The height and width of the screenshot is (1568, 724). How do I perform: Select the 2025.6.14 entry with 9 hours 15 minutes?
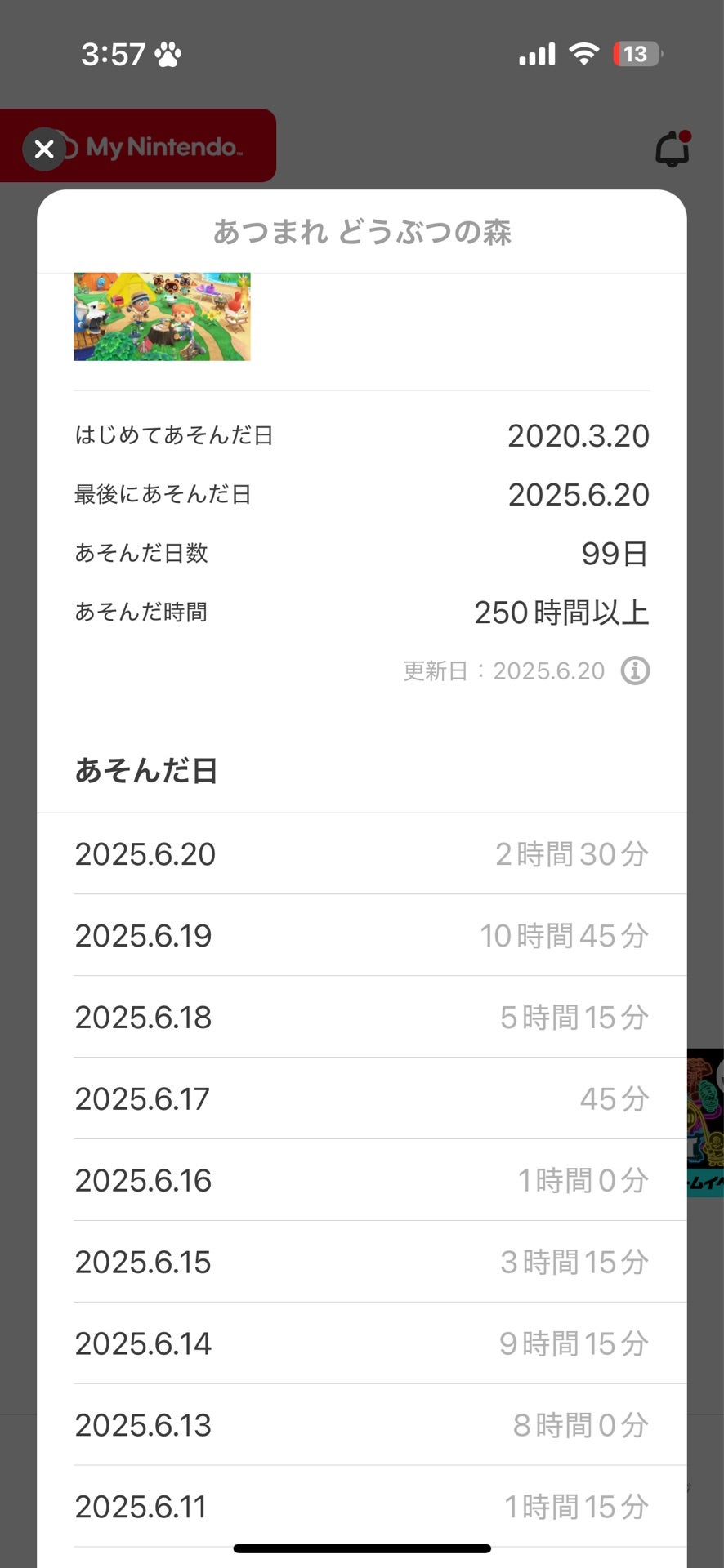click(x=362, y=1343)
